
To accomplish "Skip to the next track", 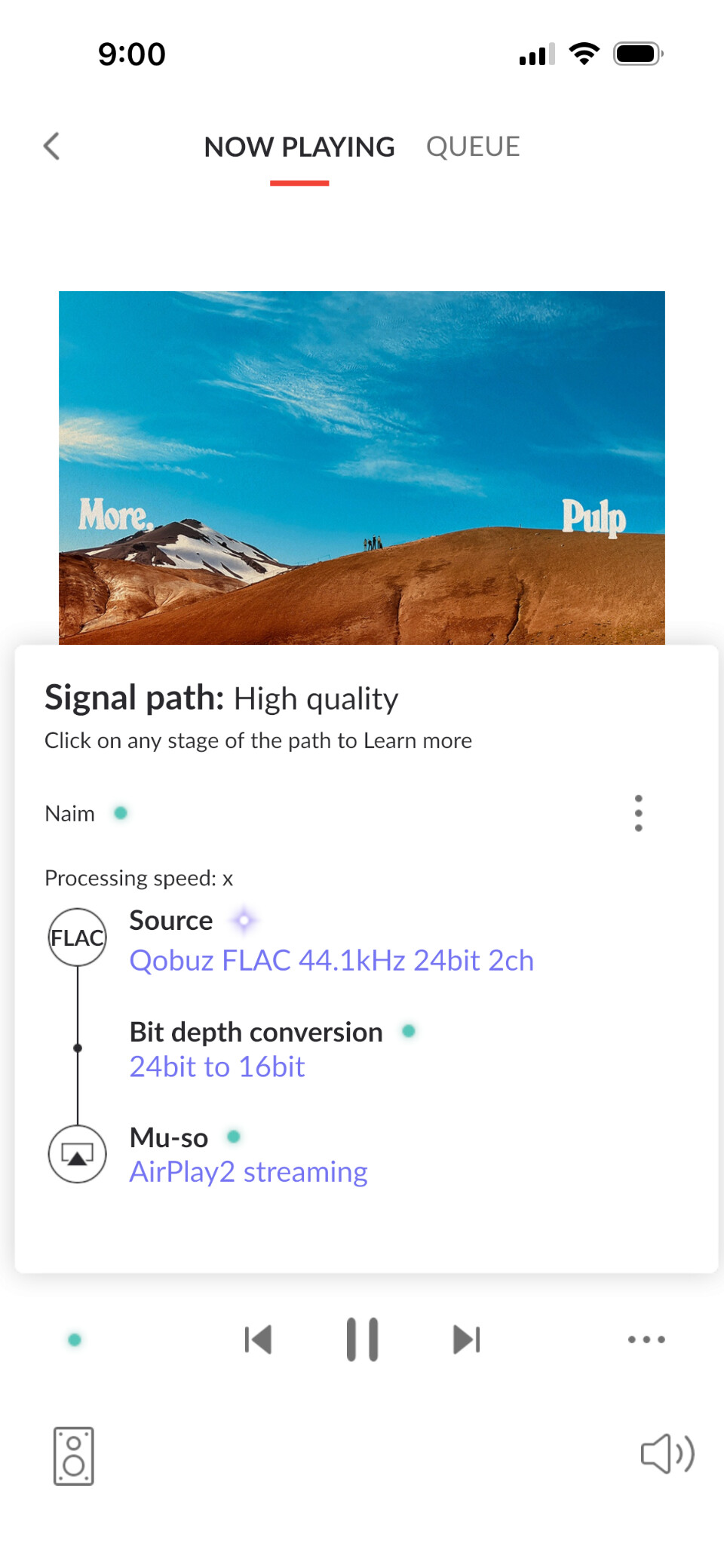I will point(466,1339).
